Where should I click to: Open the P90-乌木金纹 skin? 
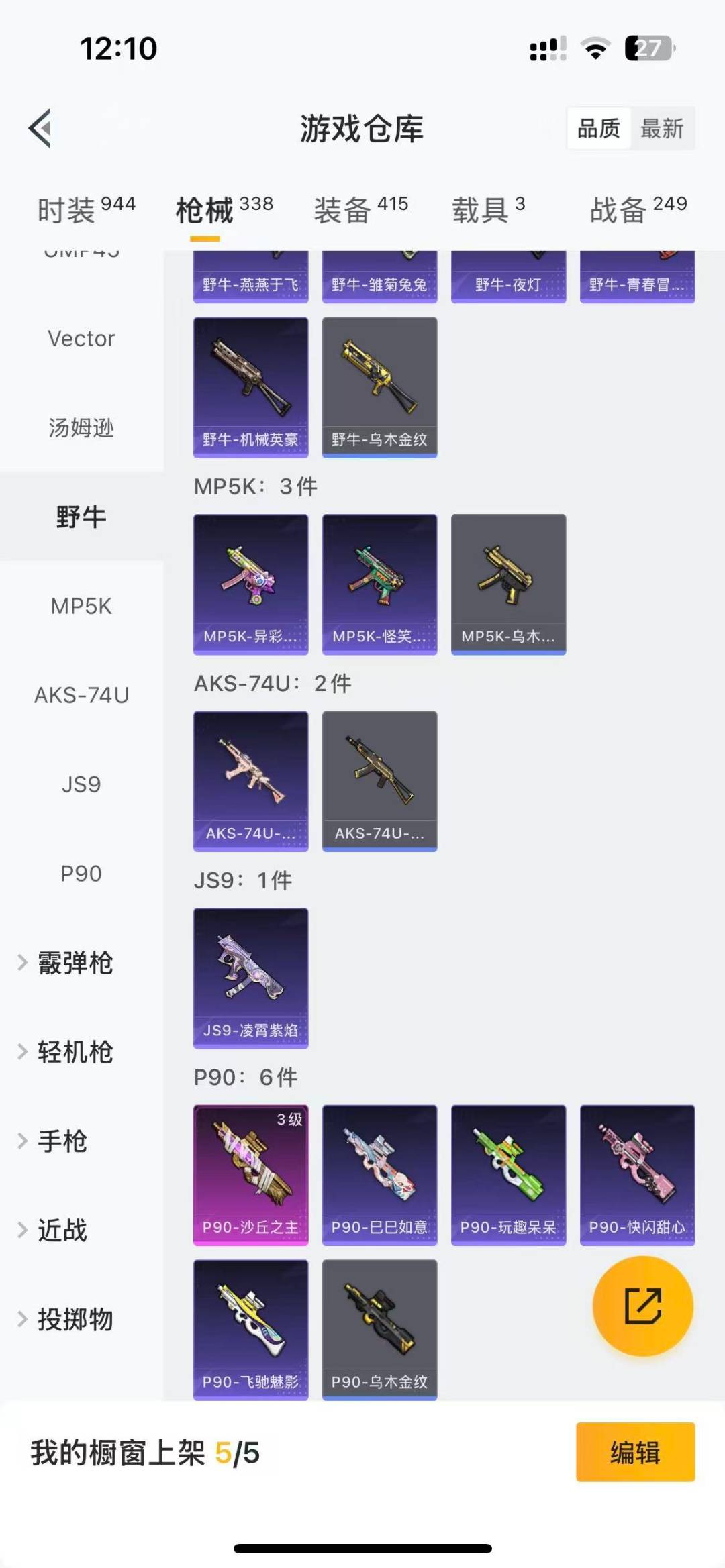click(379, 1329)
